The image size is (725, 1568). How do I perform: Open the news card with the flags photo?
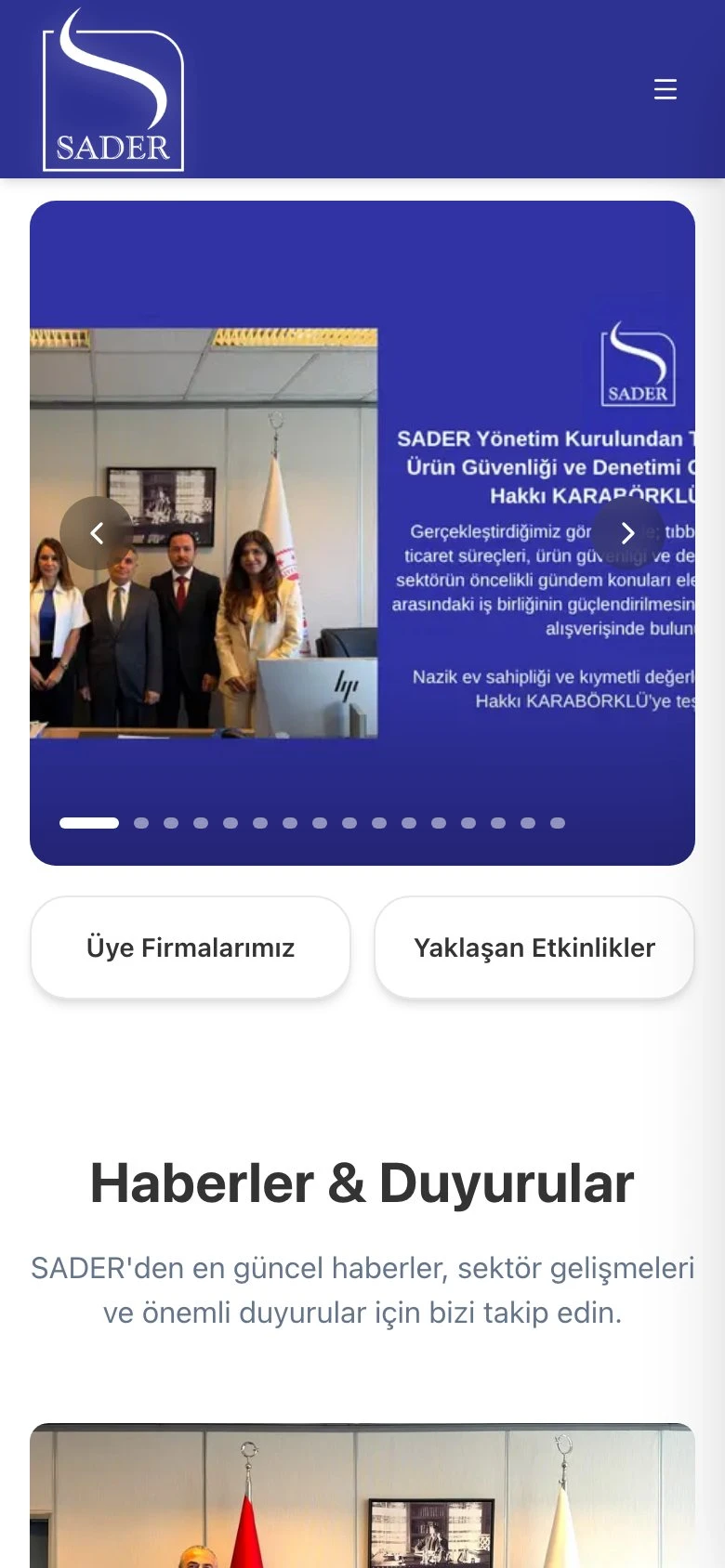pos(362,1496)
